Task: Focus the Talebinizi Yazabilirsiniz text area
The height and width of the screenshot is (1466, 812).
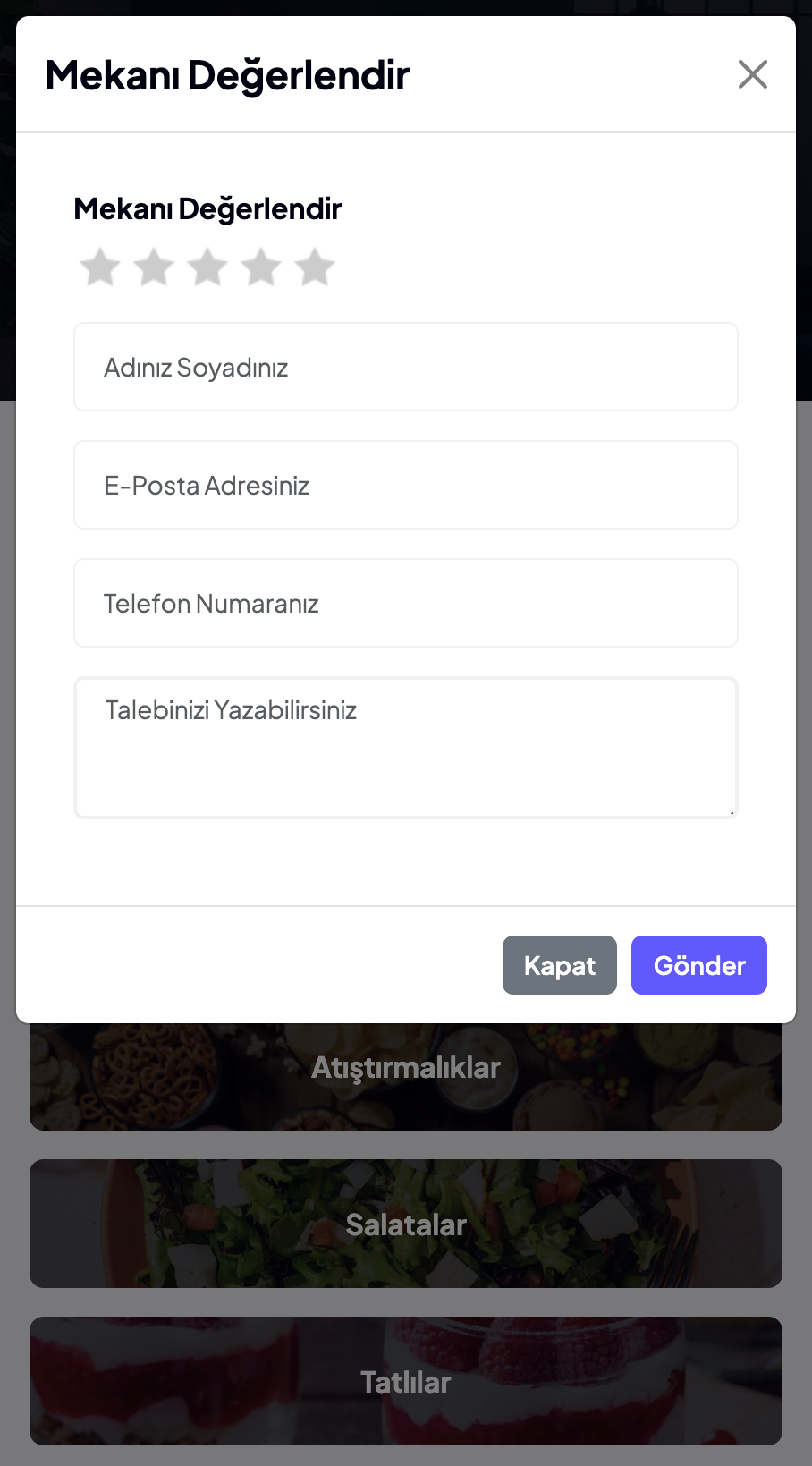Action: (406, 747)
